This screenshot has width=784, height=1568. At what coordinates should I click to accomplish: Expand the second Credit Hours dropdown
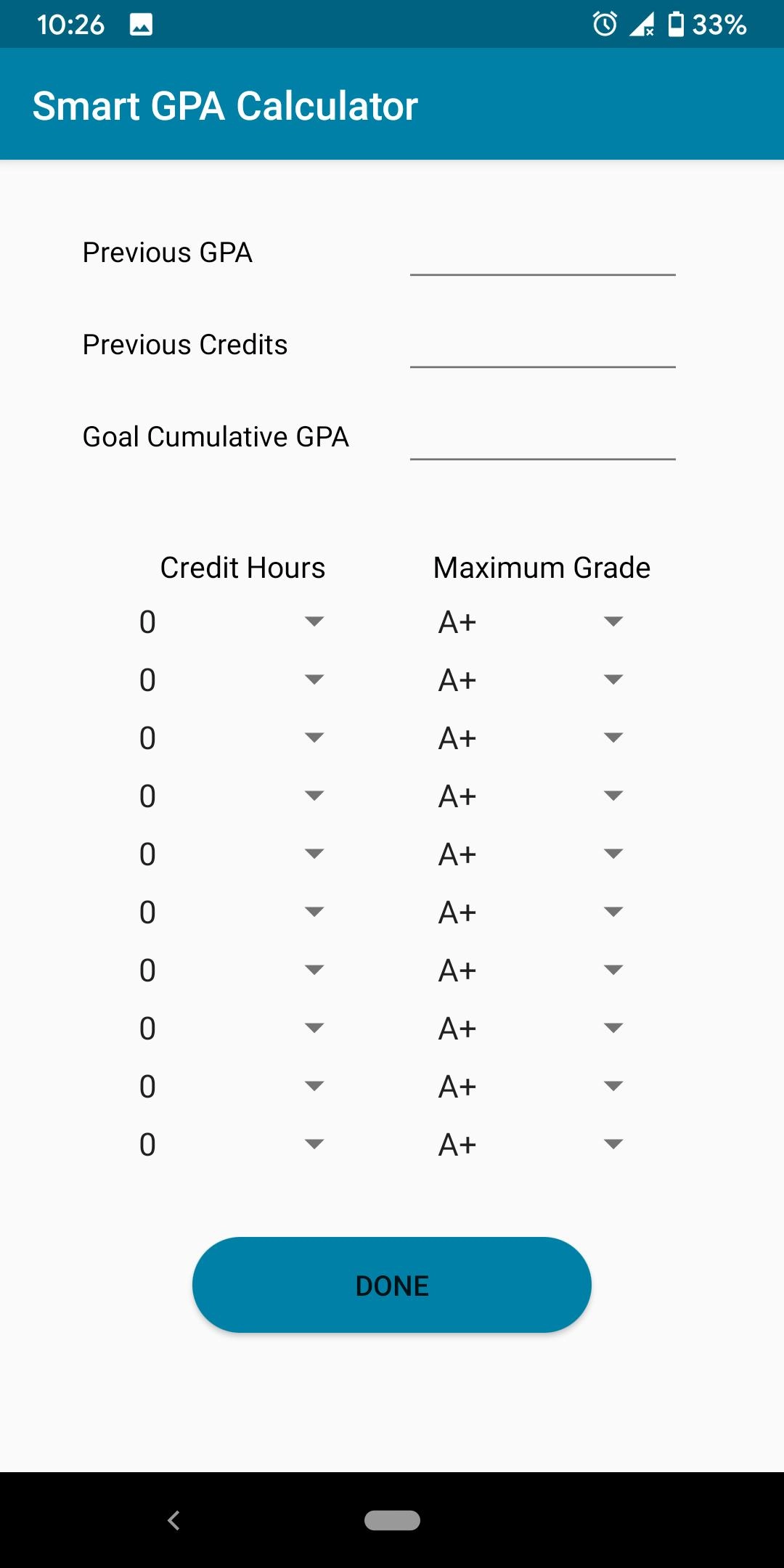[232, 680]
